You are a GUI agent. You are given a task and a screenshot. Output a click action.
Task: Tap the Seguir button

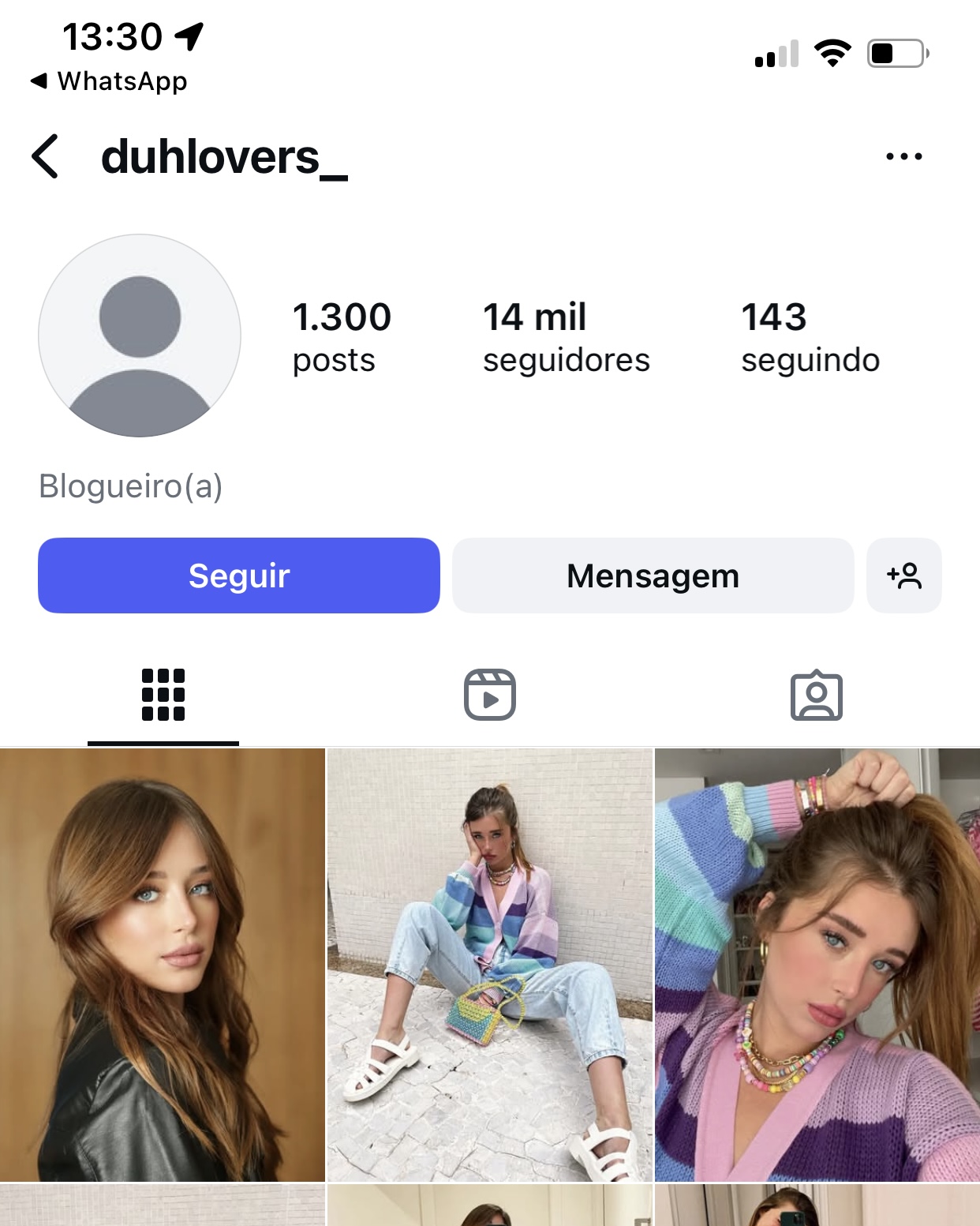pyautogui.click(x=238, y=576)
